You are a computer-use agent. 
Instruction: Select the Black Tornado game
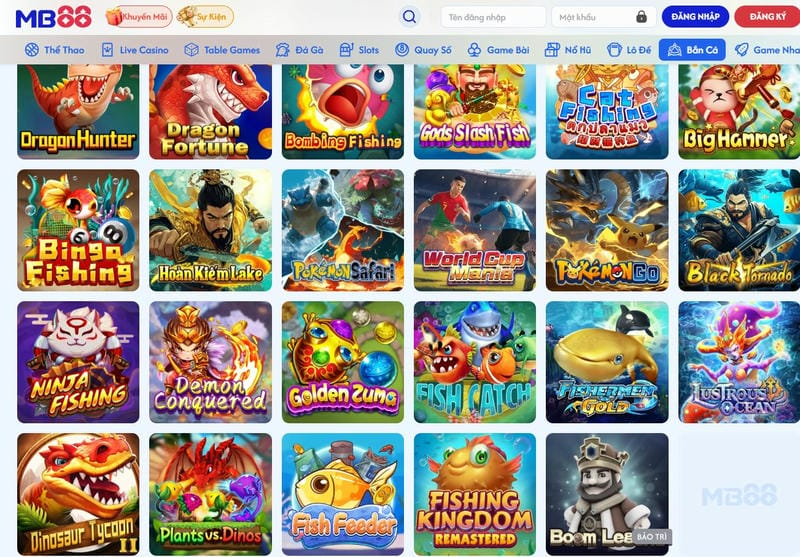coord(738,230)
